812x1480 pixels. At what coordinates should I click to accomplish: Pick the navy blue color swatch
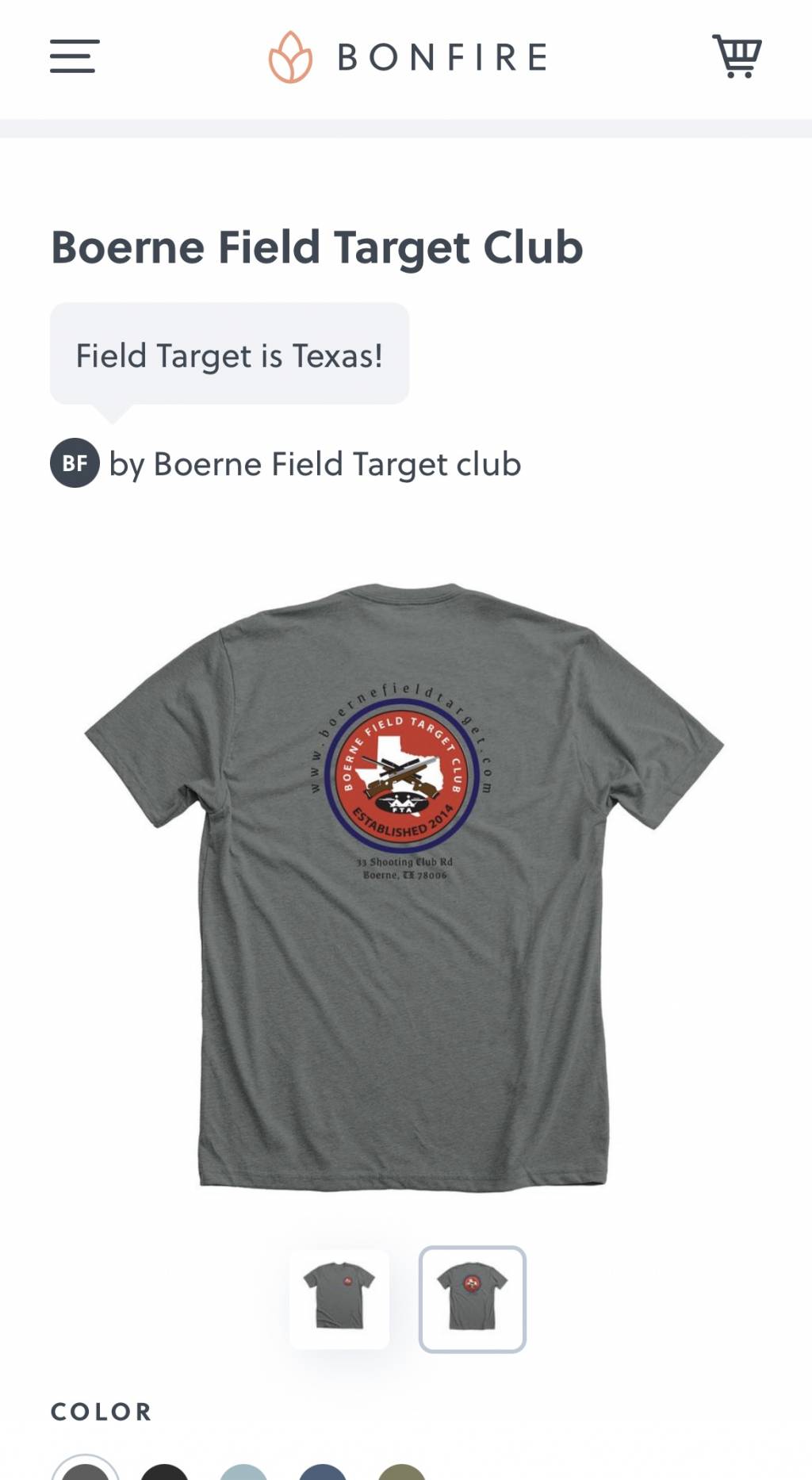323,1473
